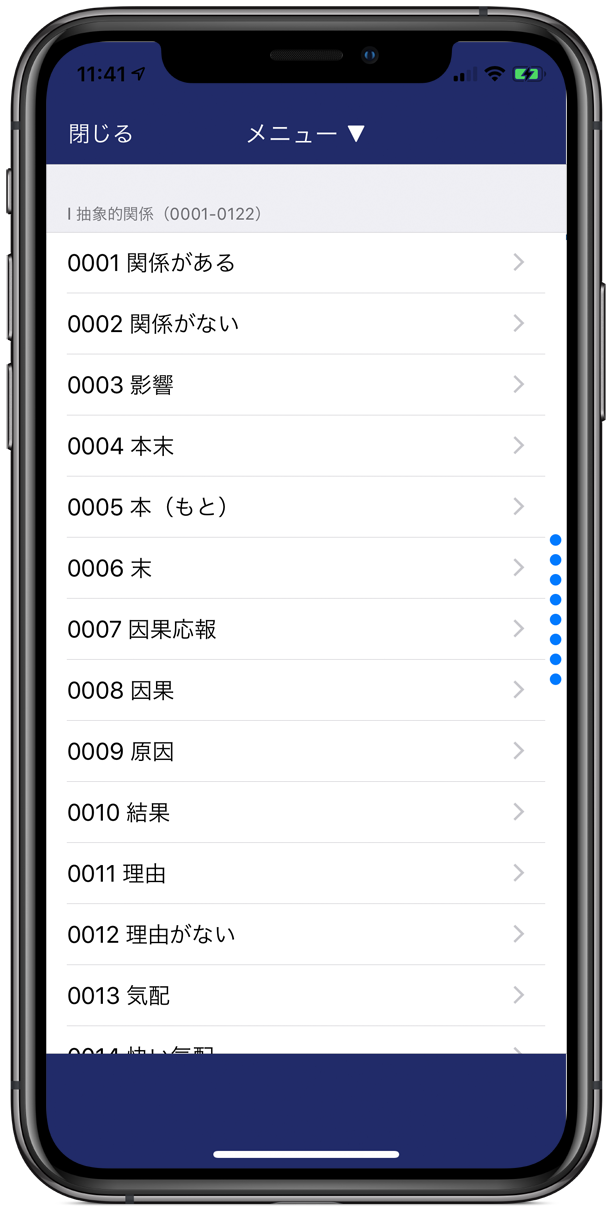Open entry 0008 因果
Viewport: 613px width, 1210px height.
[300, 690]
